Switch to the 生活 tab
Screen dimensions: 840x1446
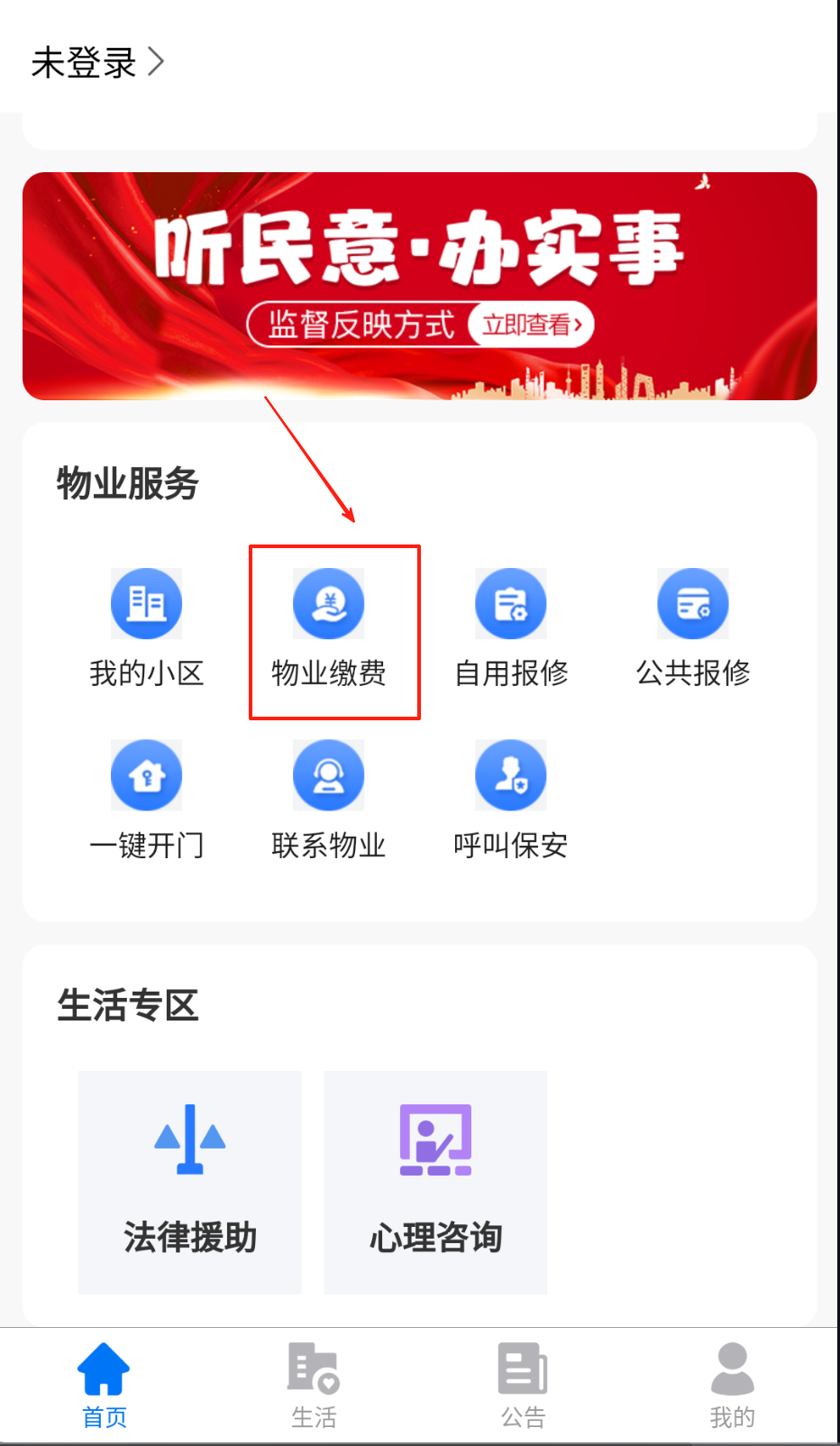(x=314, y=1386)
